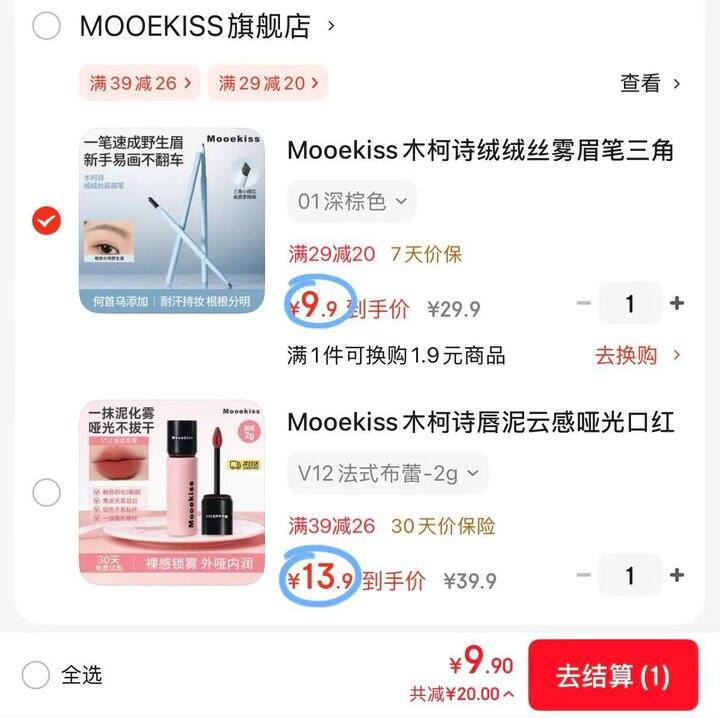Tap 去结算(1) to check out
Screen dimensions: 720x718
tap(613, 675)
